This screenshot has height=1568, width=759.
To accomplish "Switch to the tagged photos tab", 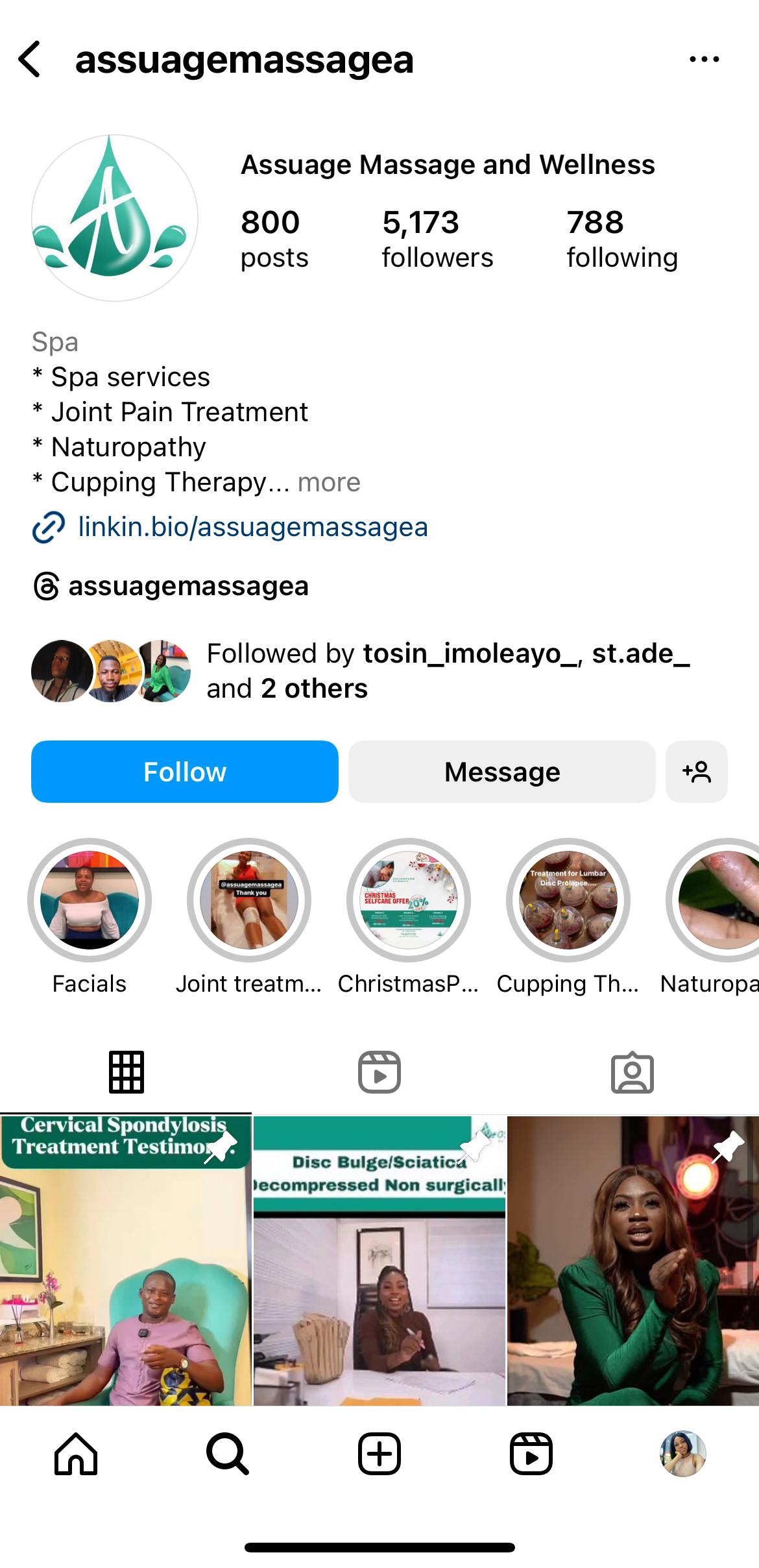I will pos(632,1072).
